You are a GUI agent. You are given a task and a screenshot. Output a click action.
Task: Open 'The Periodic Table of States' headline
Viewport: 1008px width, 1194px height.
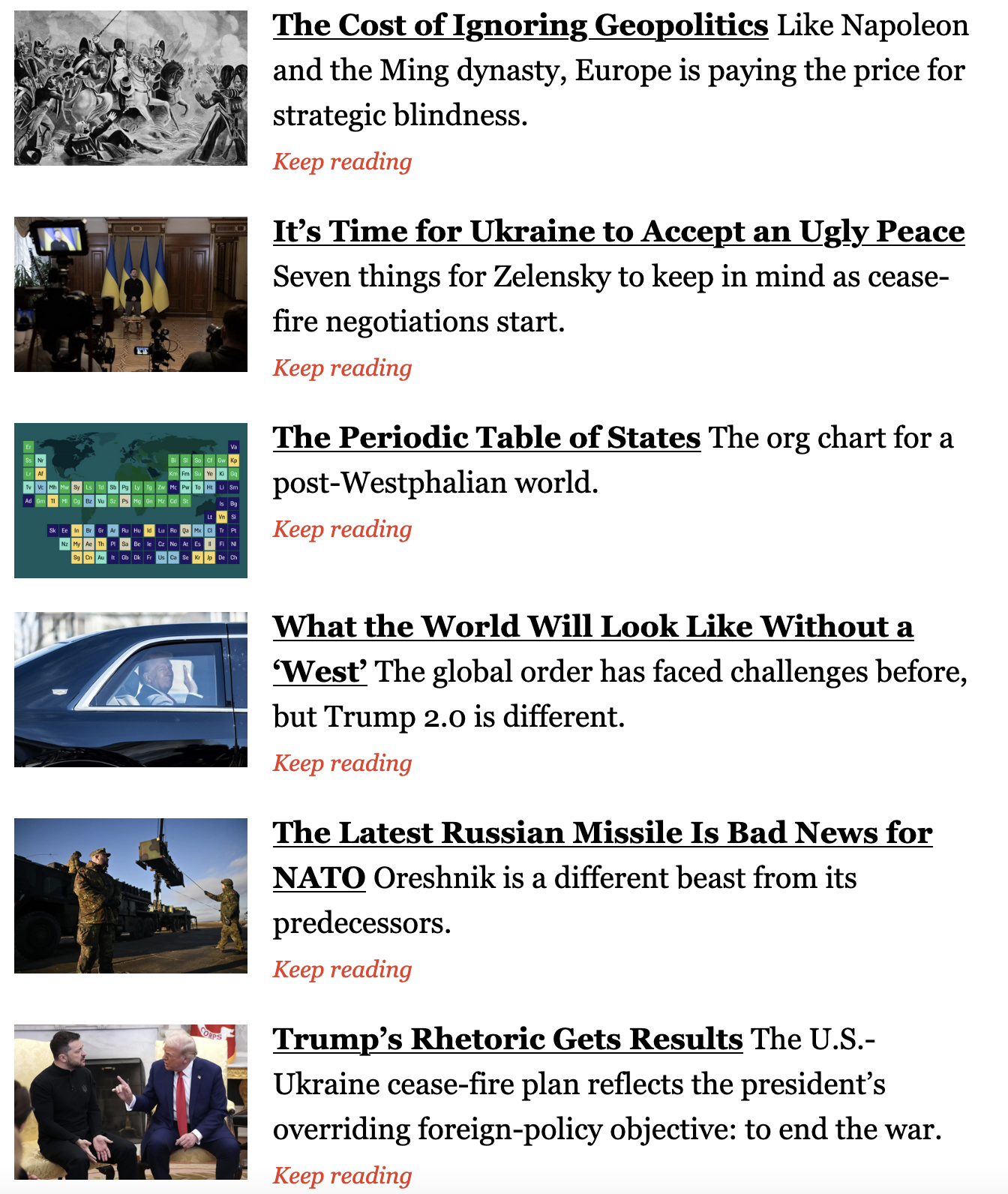click(486, 438)
